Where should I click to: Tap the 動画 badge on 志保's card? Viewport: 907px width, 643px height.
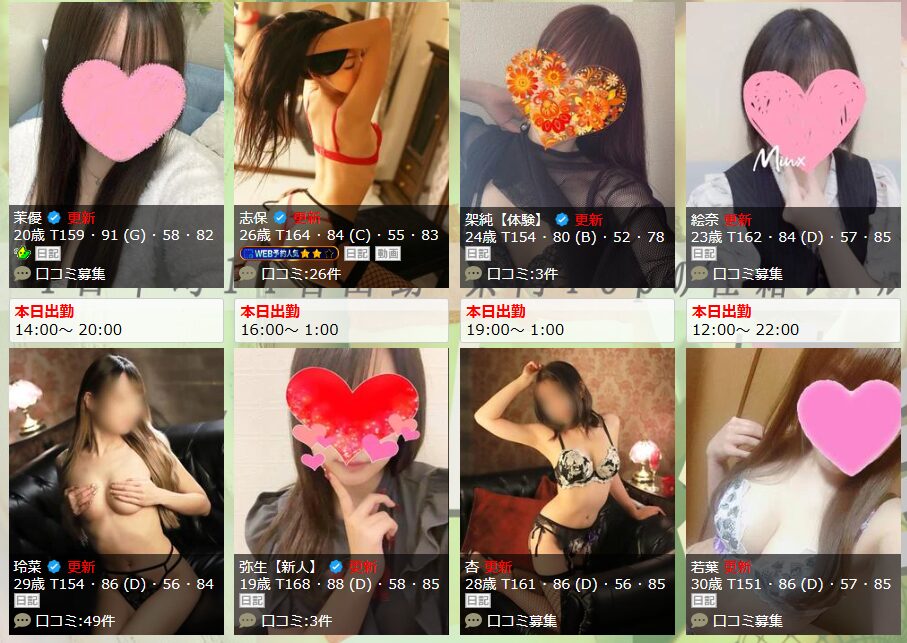[x=388, y=254]
